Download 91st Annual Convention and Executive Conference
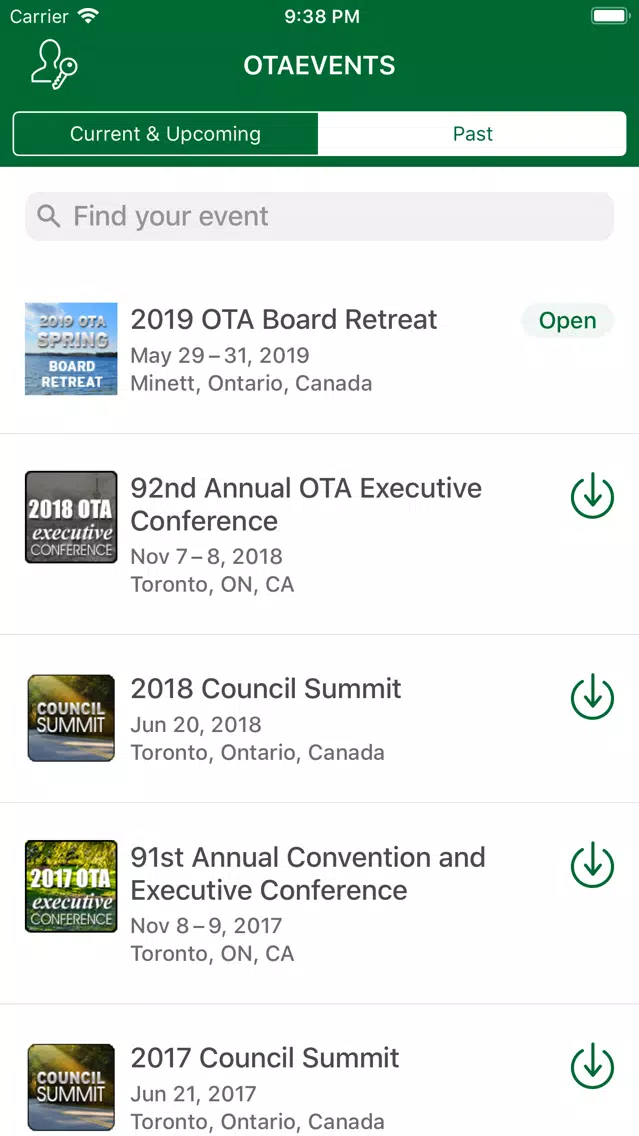This screenshot has height=1136, width=639. click(592, 864)
